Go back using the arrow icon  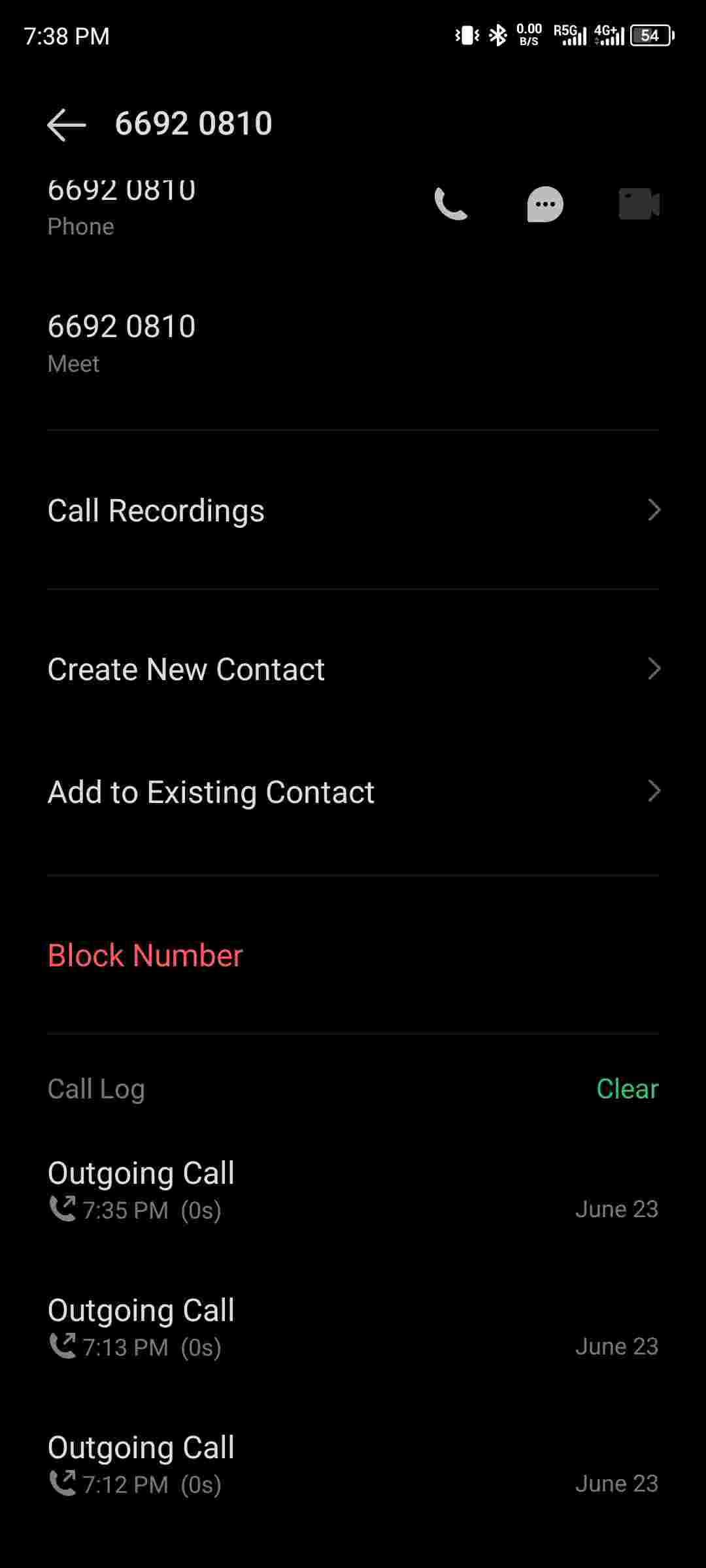[x=67, y=124]
